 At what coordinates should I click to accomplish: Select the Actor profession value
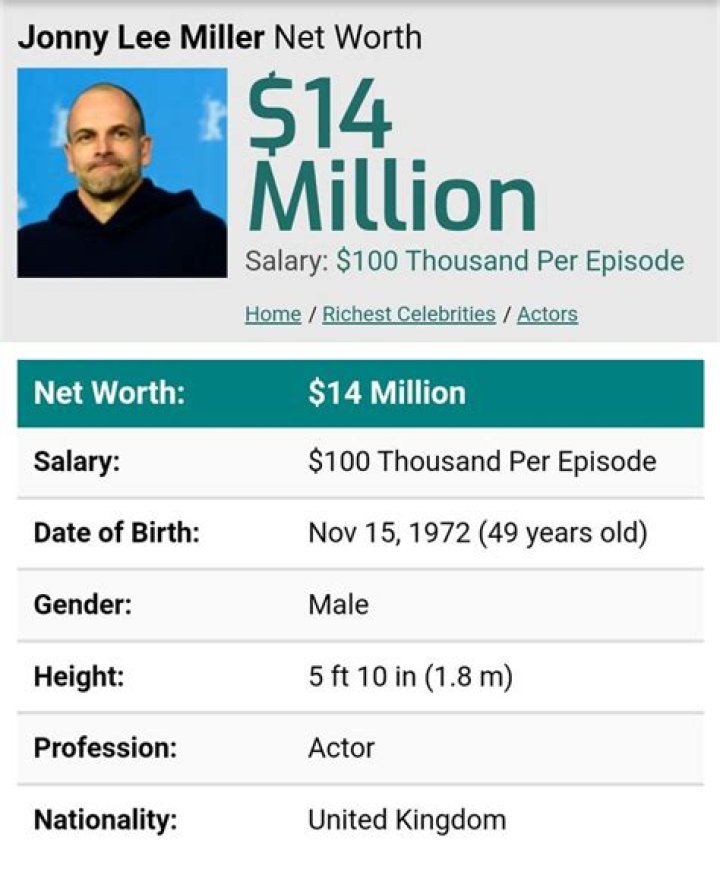pos(340,748)
